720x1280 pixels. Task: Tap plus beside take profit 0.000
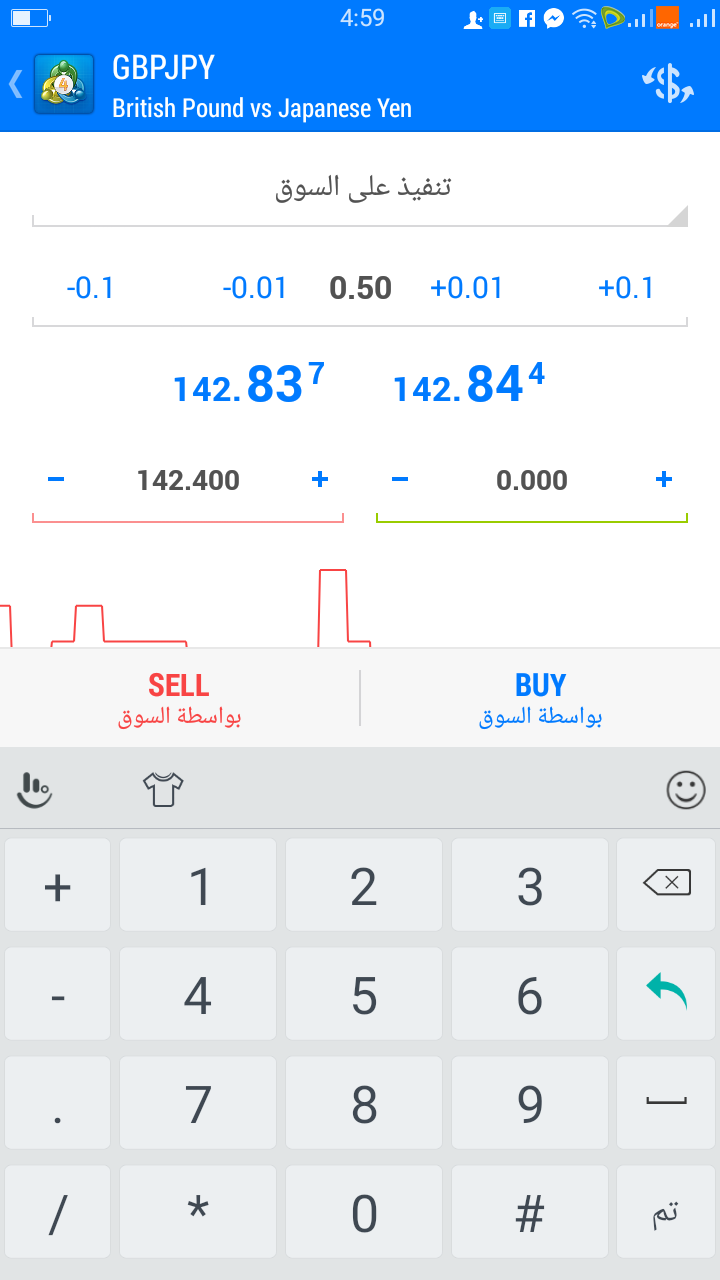point(664,480)
